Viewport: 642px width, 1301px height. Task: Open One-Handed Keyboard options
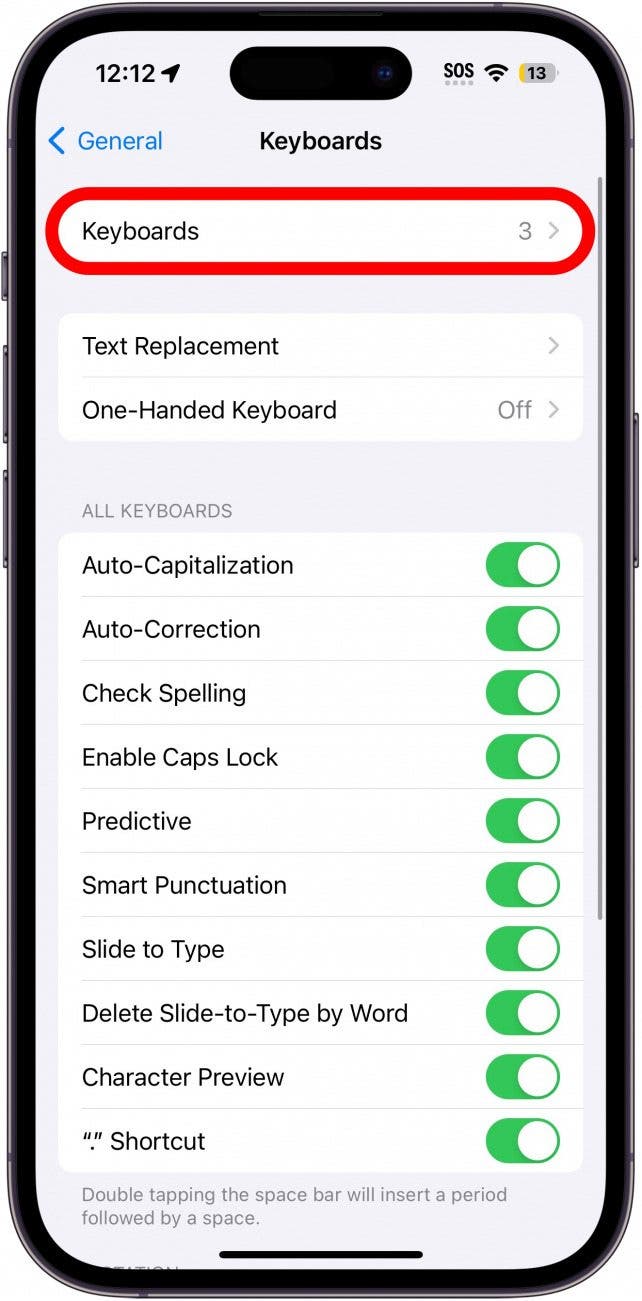tap(320, 410)
